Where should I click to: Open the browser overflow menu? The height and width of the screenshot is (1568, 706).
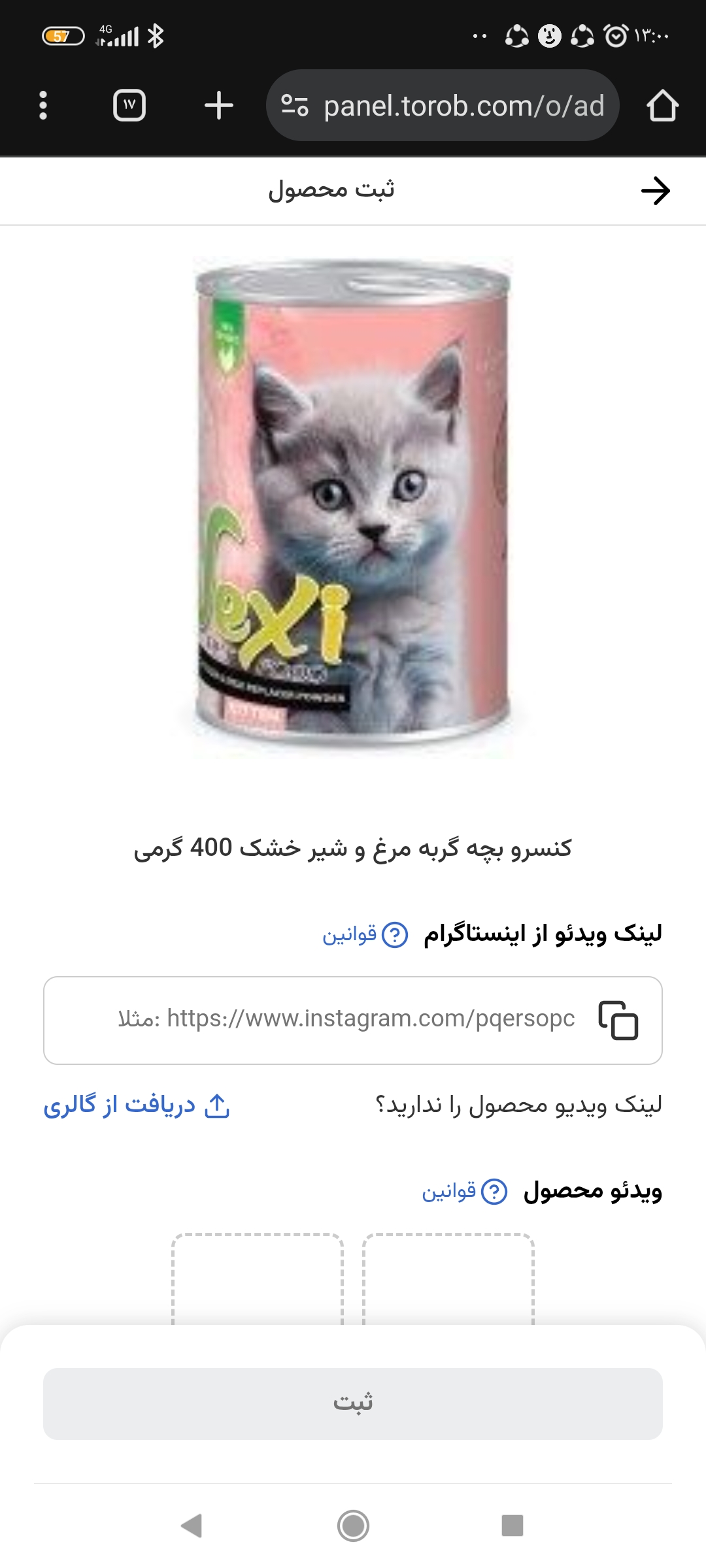click(x=43, y=105)
